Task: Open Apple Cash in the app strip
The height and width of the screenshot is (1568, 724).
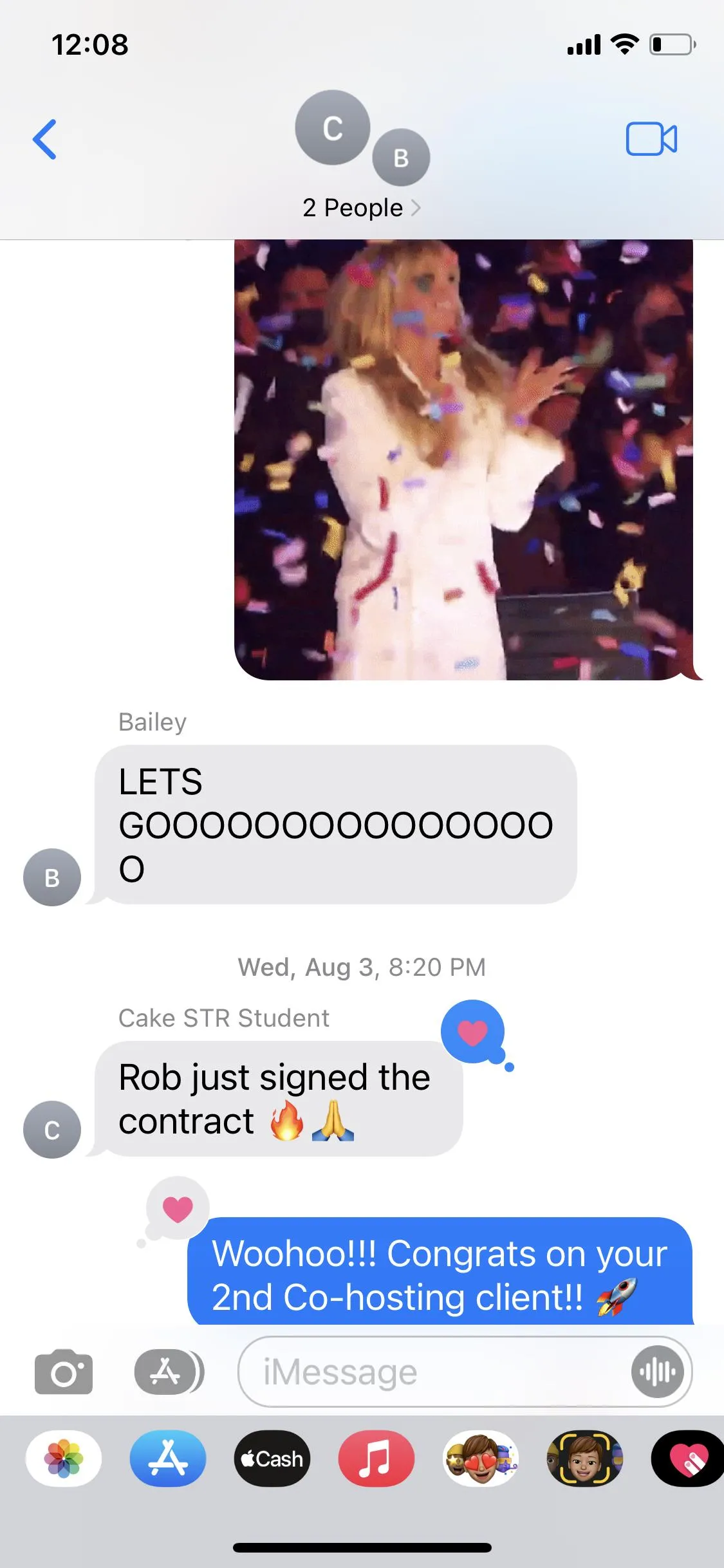Action: [272, 1459]
